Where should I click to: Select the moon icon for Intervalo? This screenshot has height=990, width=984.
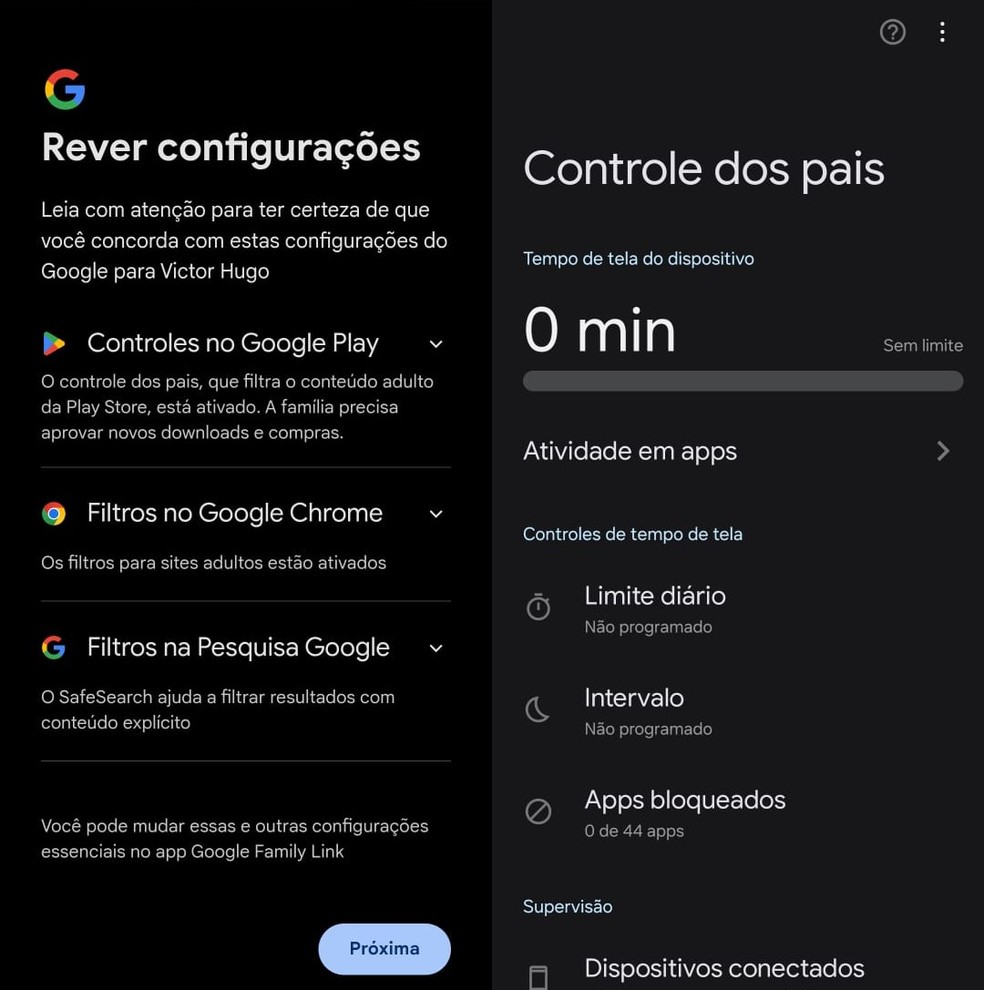click(538, 709)
